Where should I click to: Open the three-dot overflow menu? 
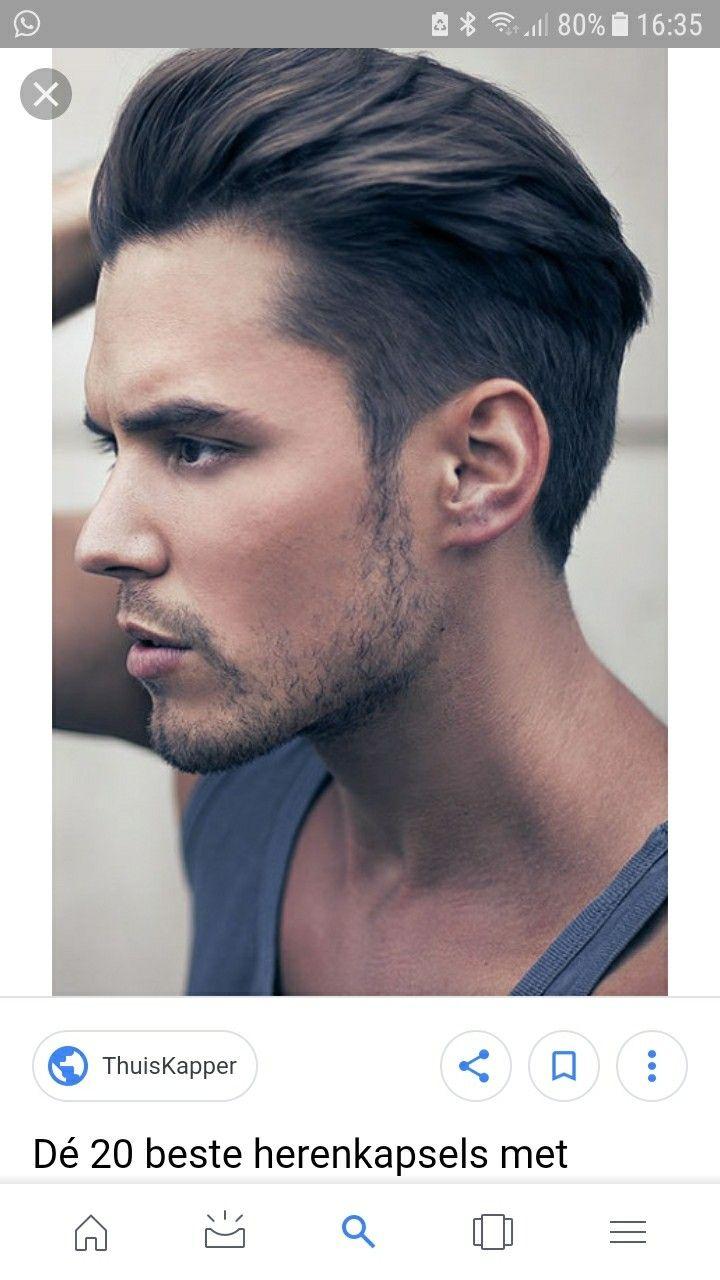652,1066
